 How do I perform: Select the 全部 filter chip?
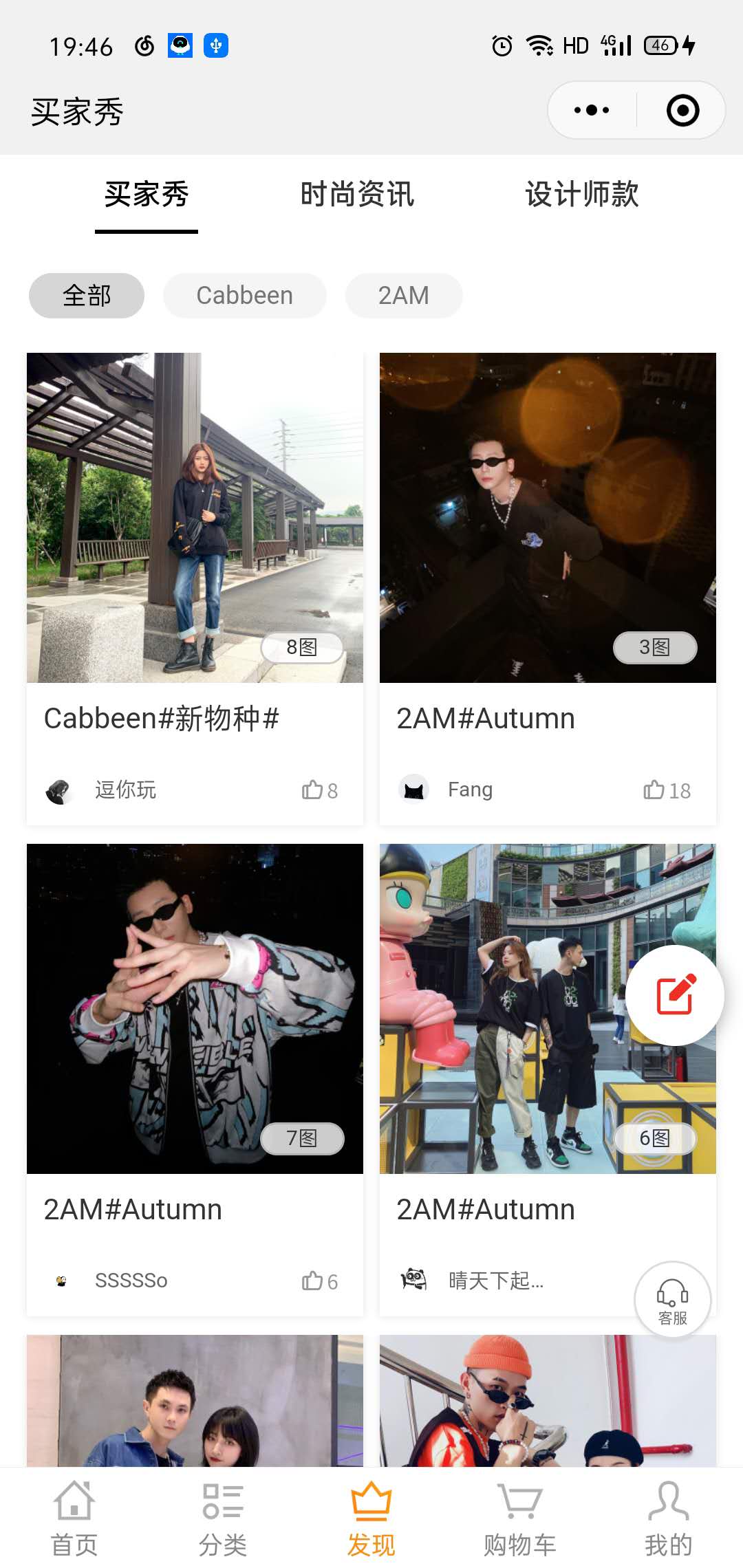tap(87, 296)
